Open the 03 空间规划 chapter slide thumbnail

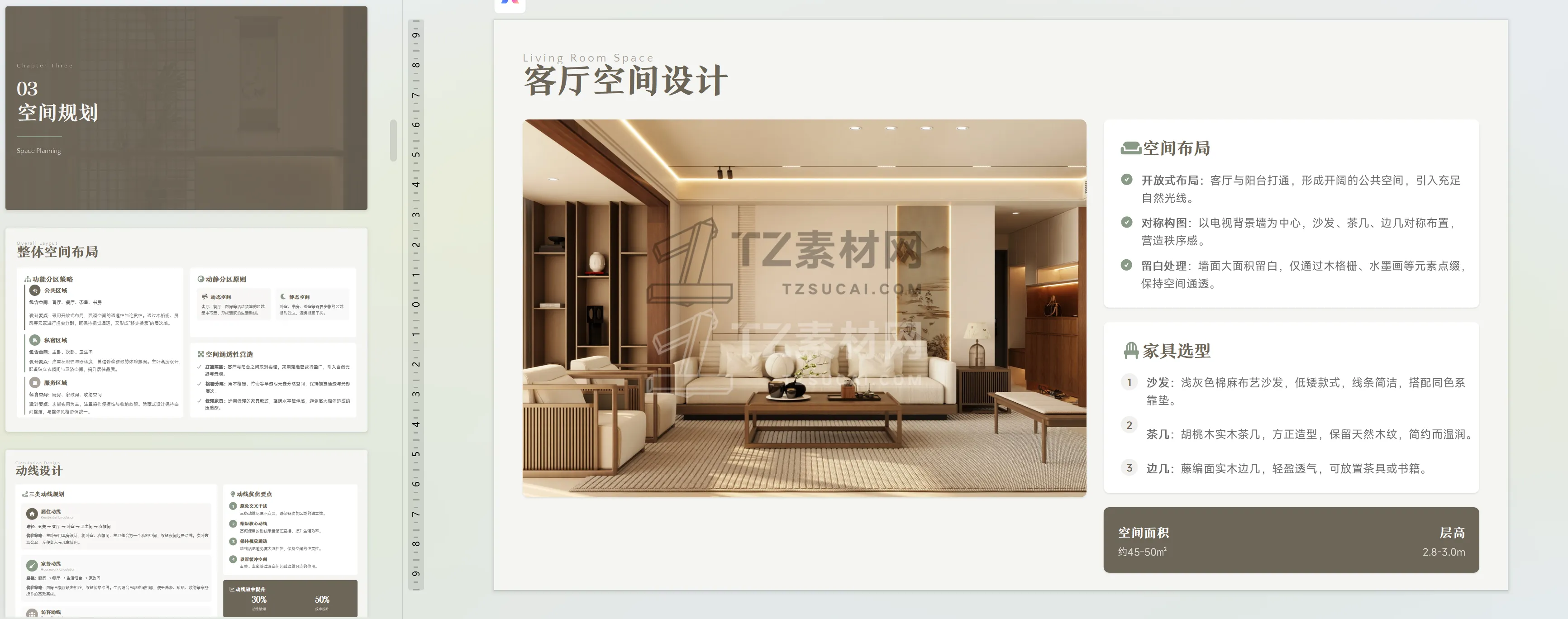(186, 108)
